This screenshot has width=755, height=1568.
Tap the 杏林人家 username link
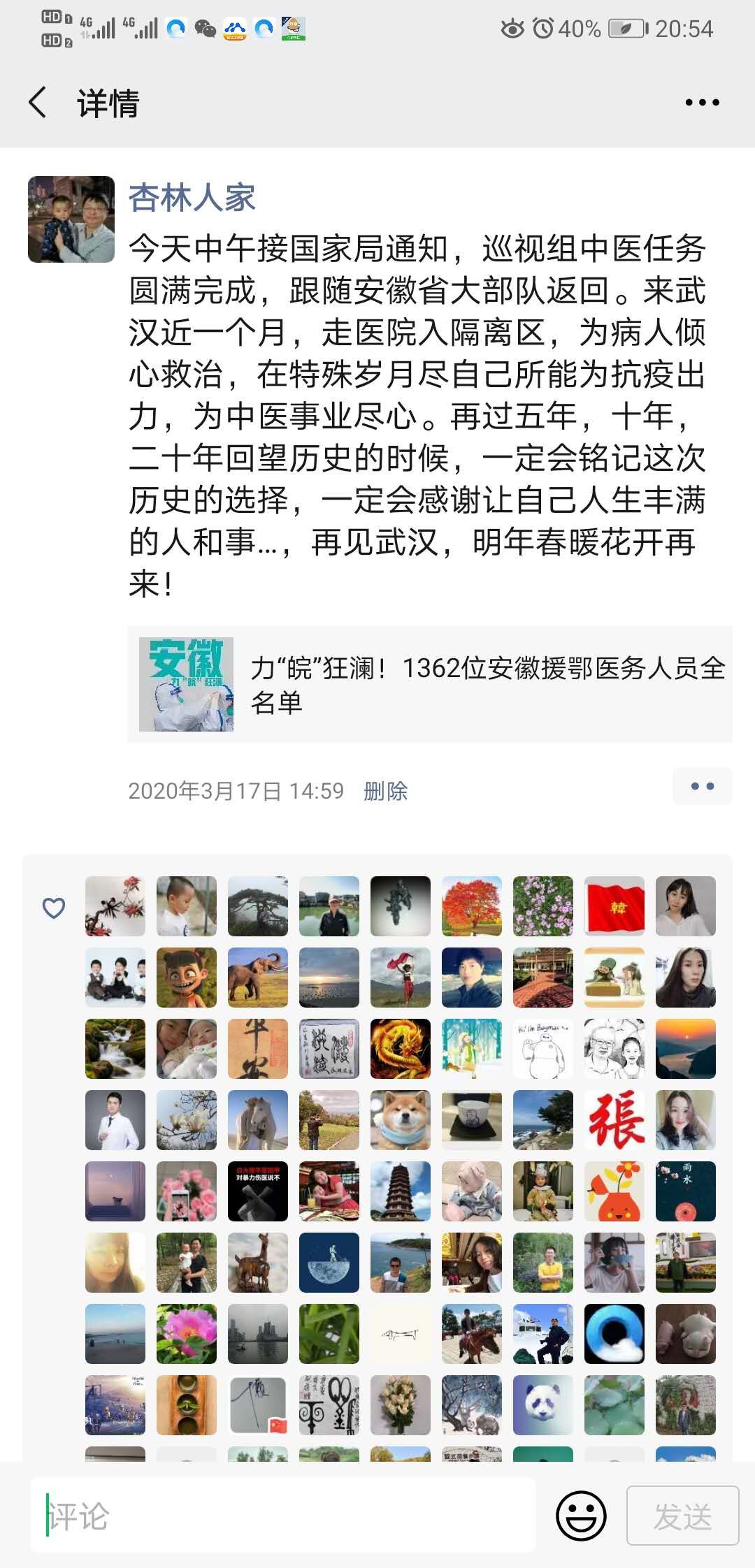tap(192, 198)
